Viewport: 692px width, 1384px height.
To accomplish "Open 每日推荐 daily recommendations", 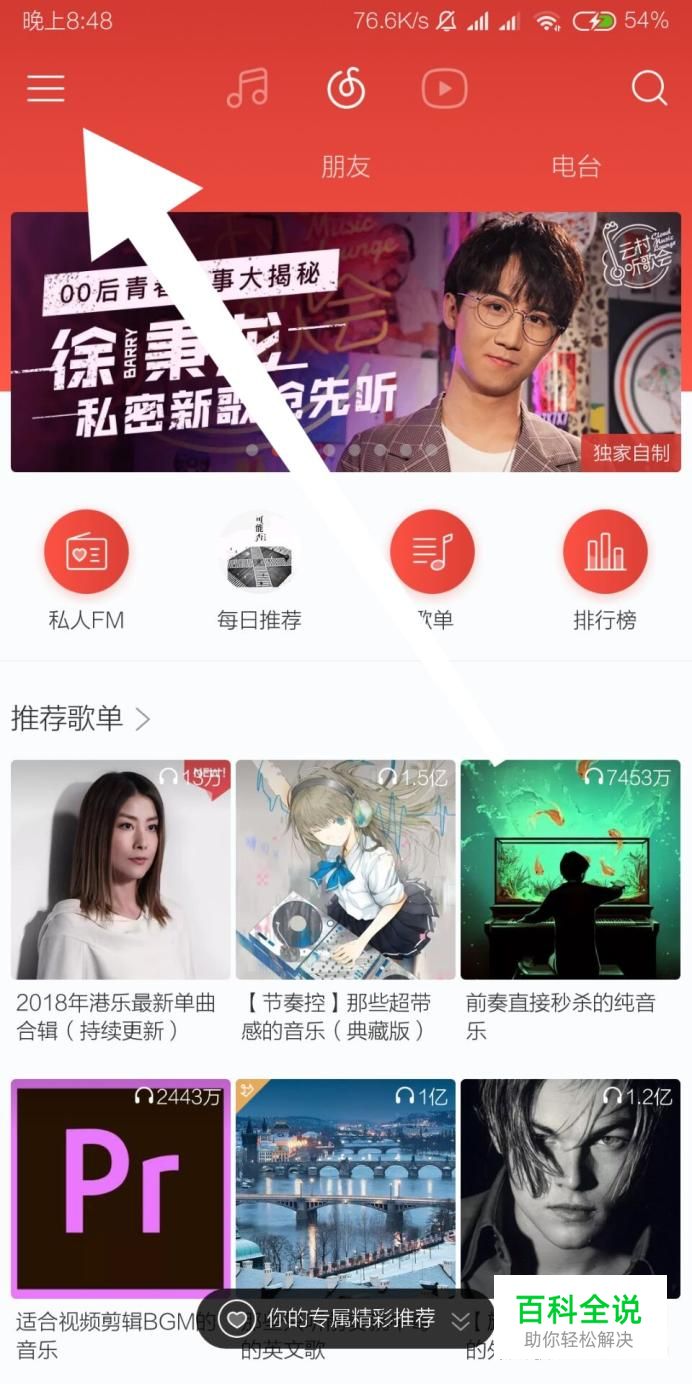I will (259, 552).
